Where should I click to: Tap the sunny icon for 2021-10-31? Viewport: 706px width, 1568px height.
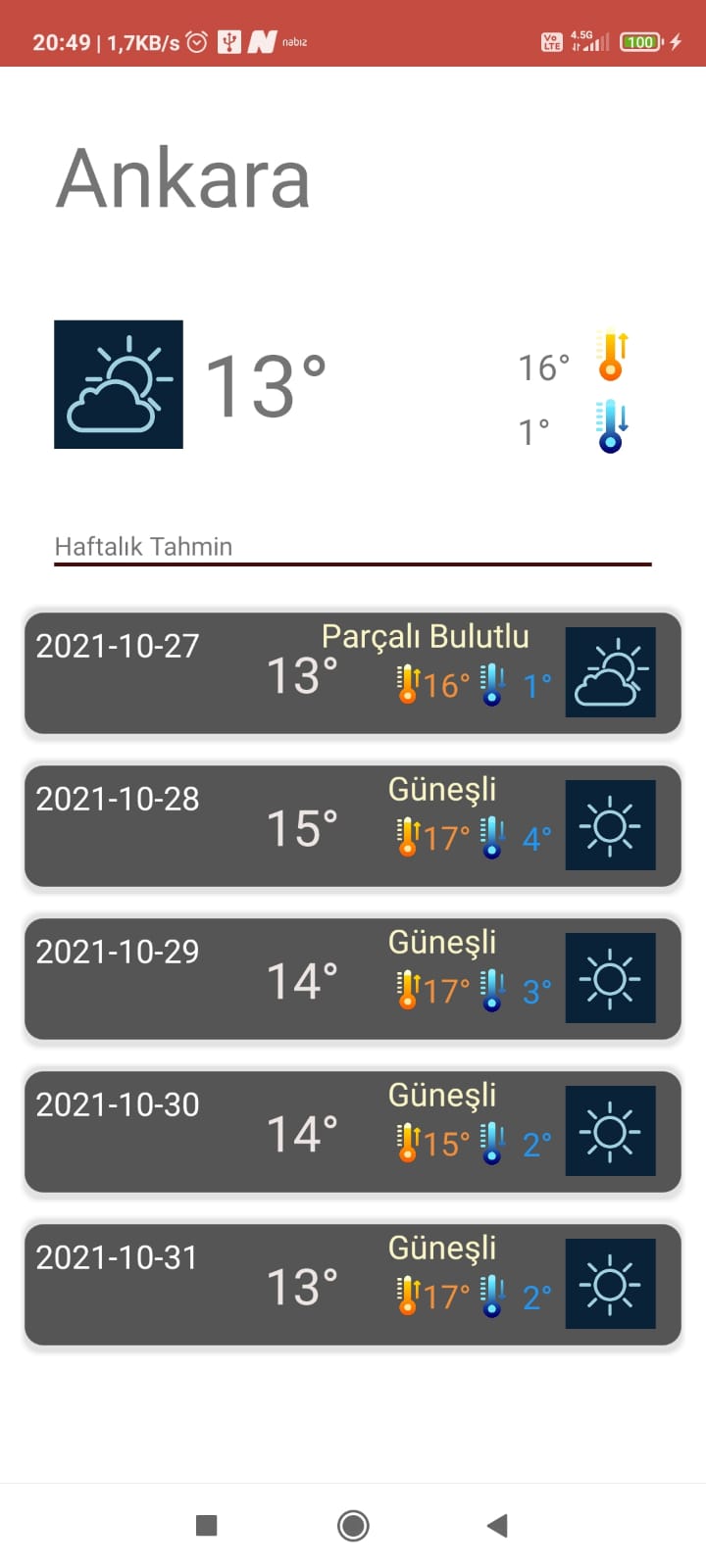pyautogui.click(x=610, y=1285)
